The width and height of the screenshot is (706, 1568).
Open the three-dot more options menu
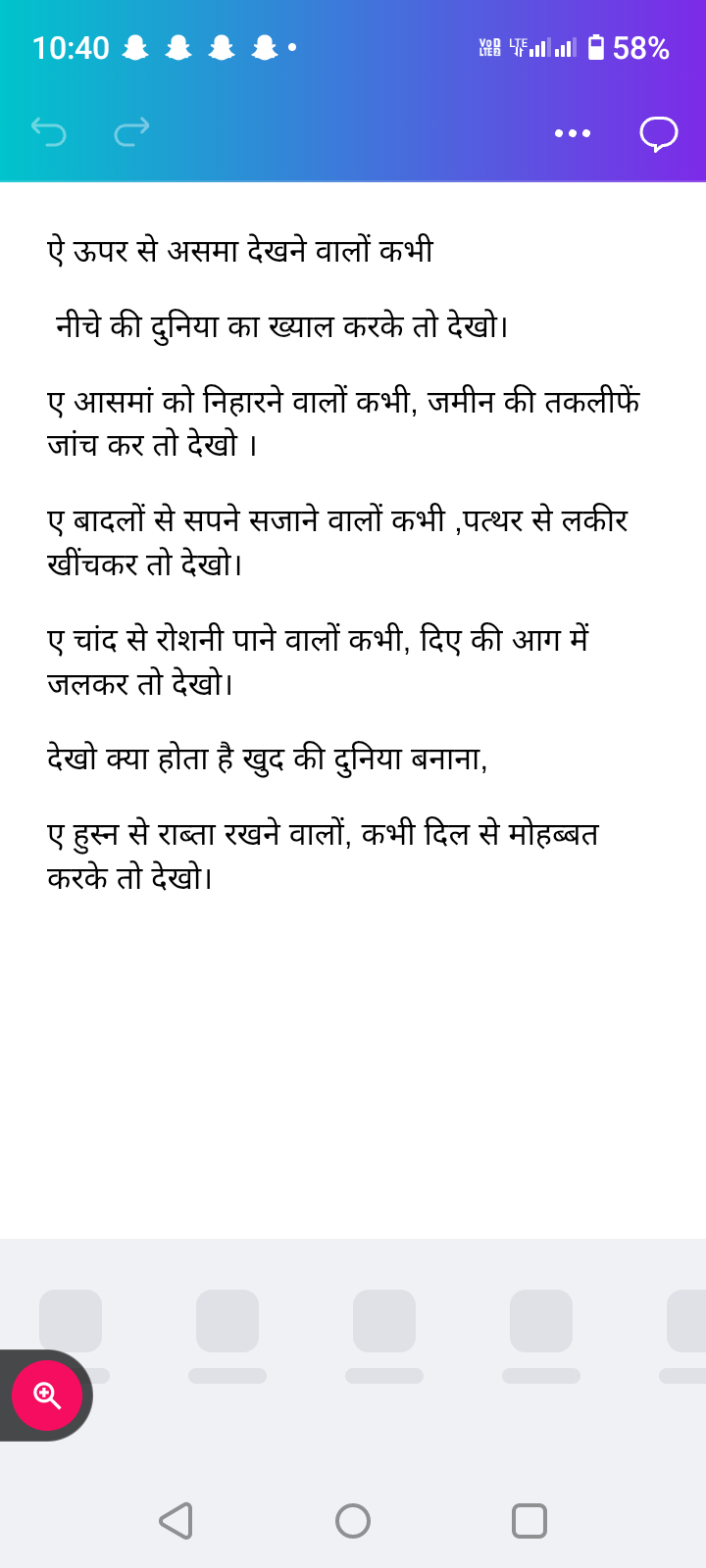coord(573,132)
